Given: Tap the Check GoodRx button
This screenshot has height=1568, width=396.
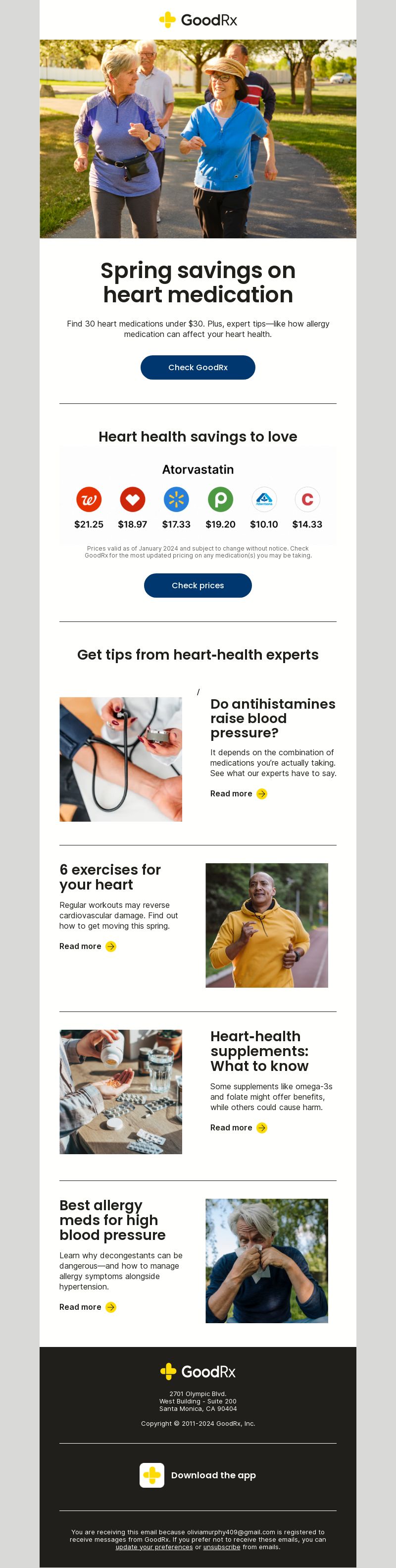Looking at the screenshot, I should [198, 367].
